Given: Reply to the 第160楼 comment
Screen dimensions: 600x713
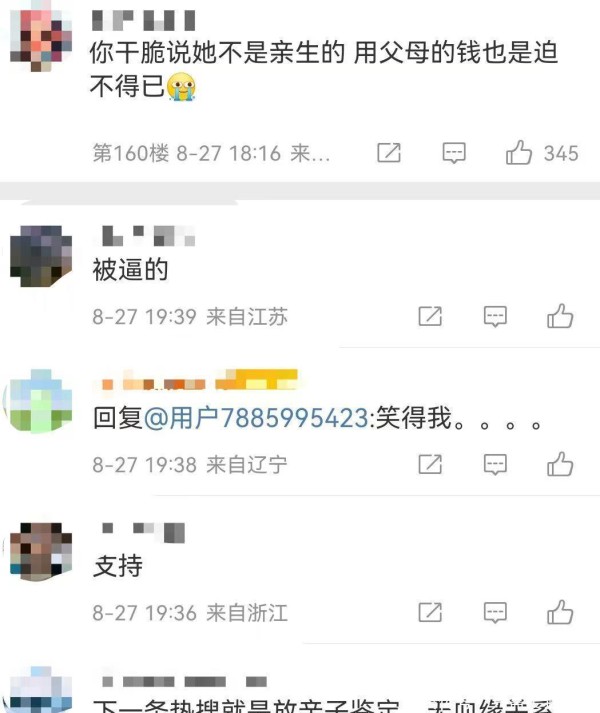Looking at the screenshot, I should (x=454, y=153).
